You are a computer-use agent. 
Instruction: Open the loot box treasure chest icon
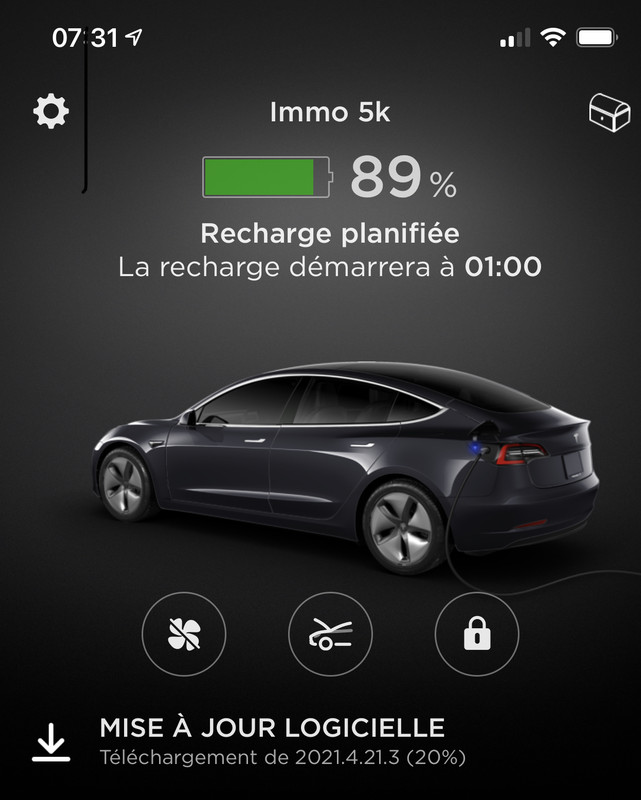[x=606, y=112]
